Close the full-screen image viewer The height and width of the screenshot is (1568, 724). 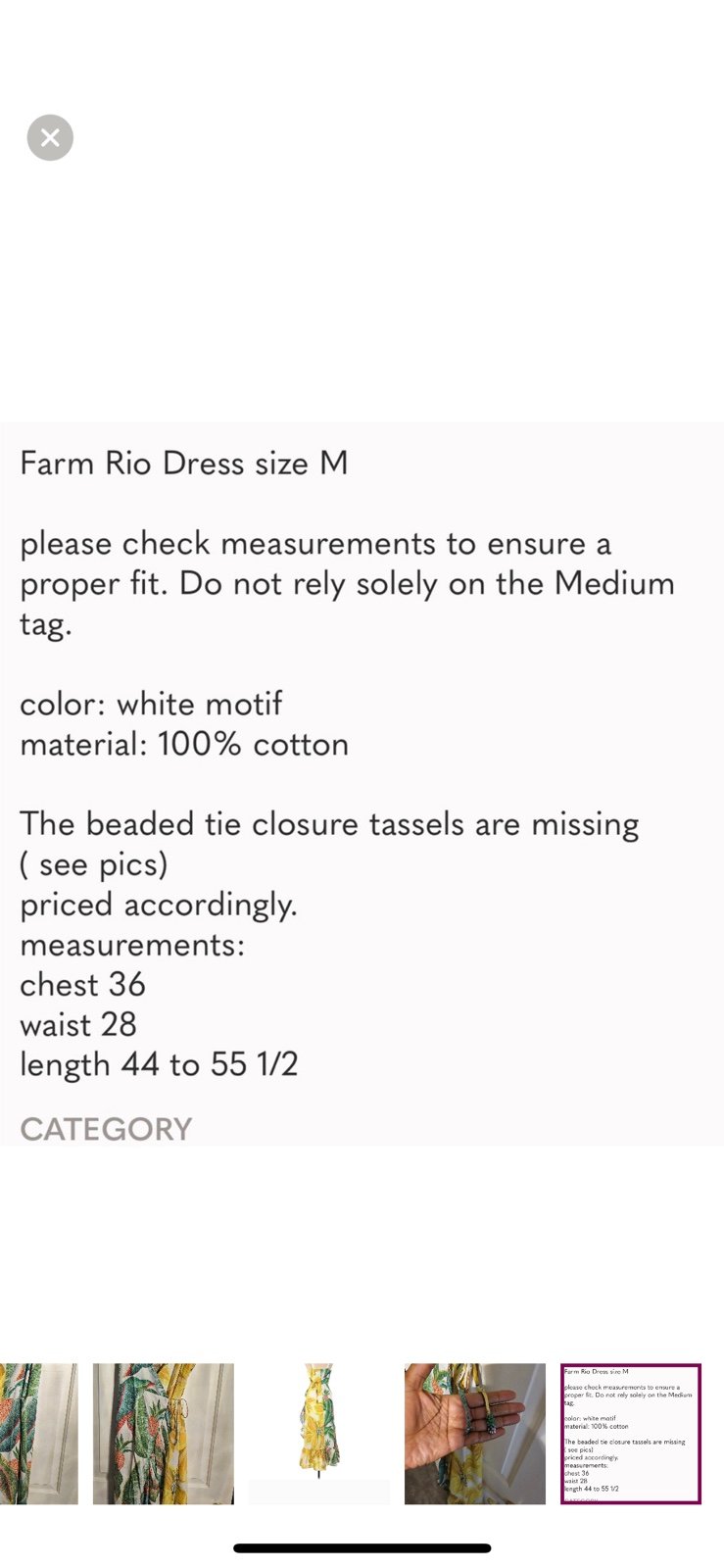[50, 138]
